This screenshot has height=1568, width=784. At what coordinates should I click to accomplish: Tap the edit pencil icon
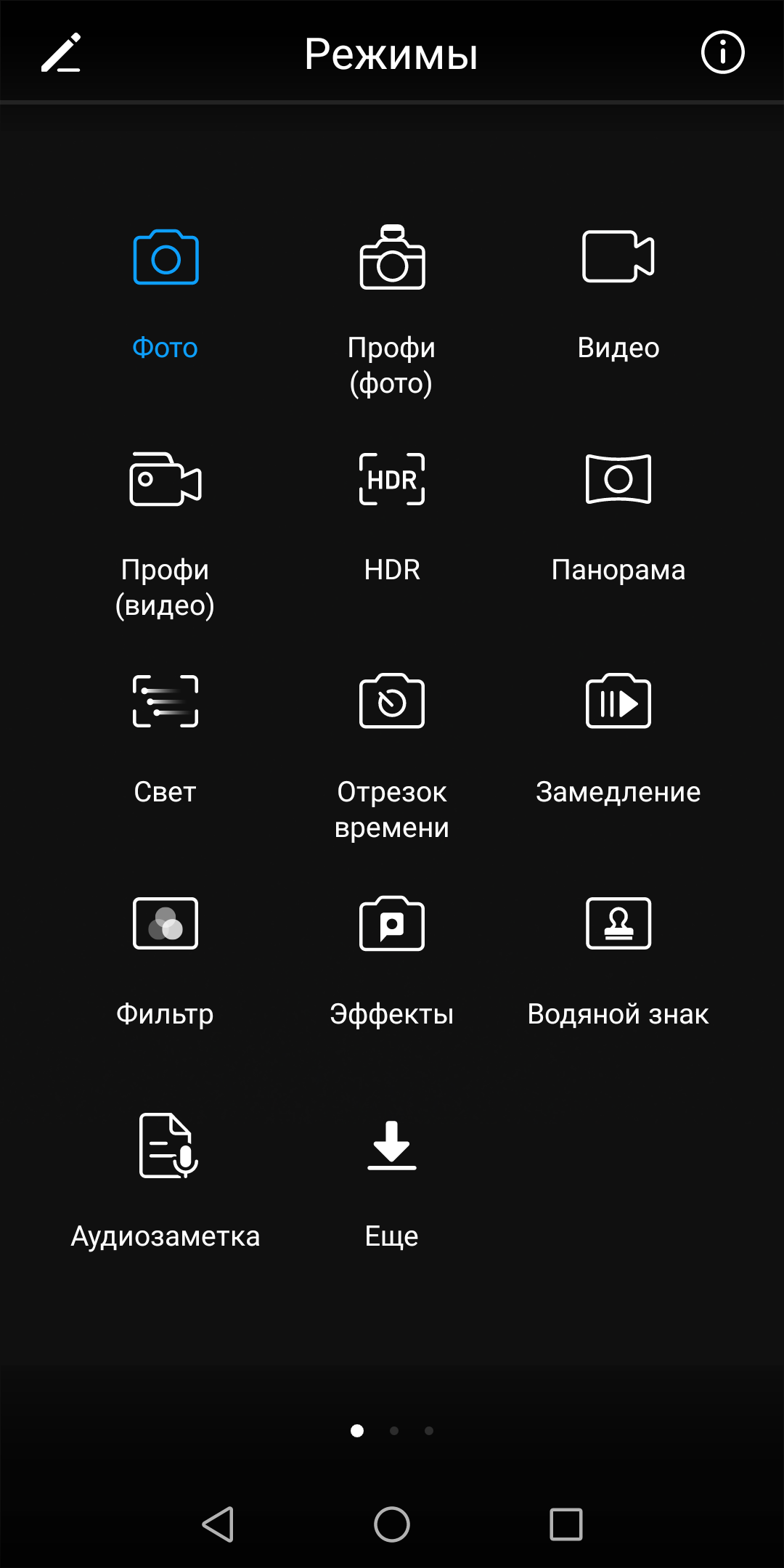pos(61,53)
